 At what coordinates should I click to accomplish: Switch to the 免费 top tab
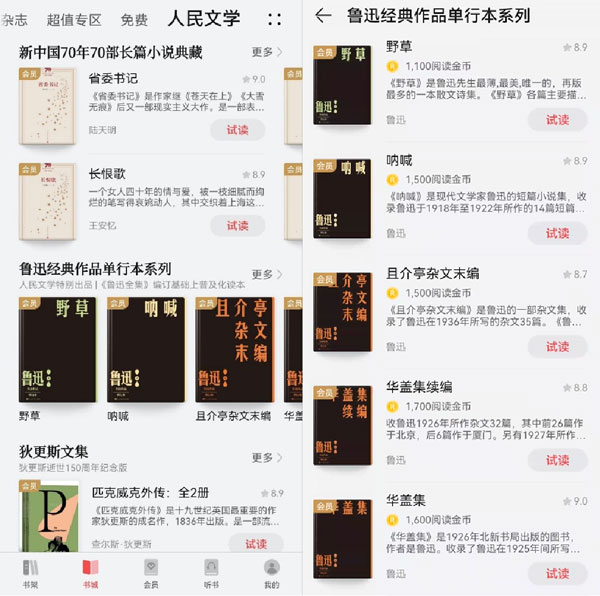click(134, 19)
